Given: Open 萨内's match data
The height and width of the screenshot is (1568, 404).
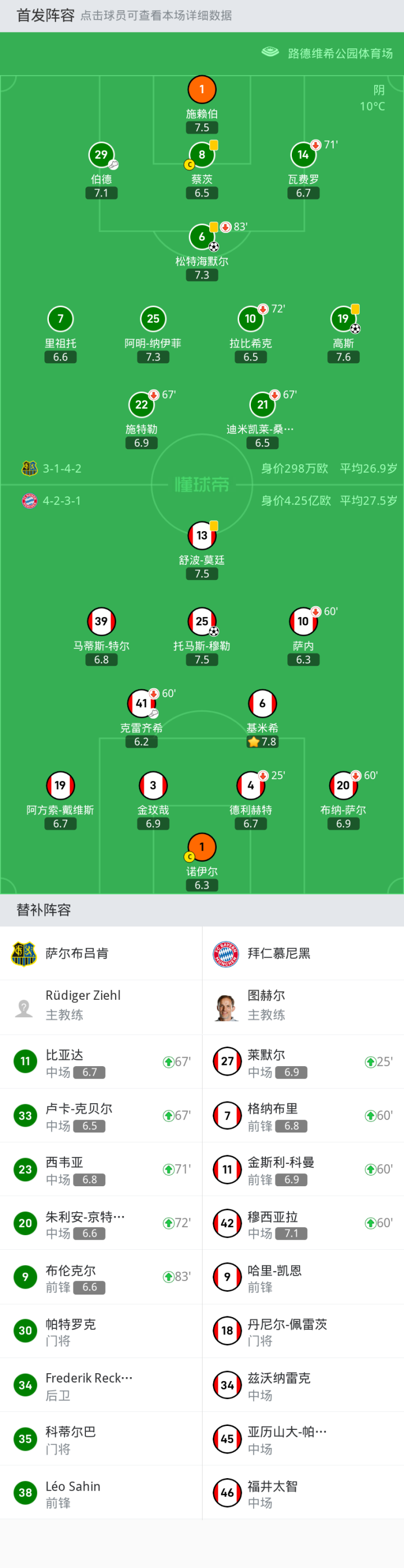Looking at the screenshot, I should pos(303,621).
